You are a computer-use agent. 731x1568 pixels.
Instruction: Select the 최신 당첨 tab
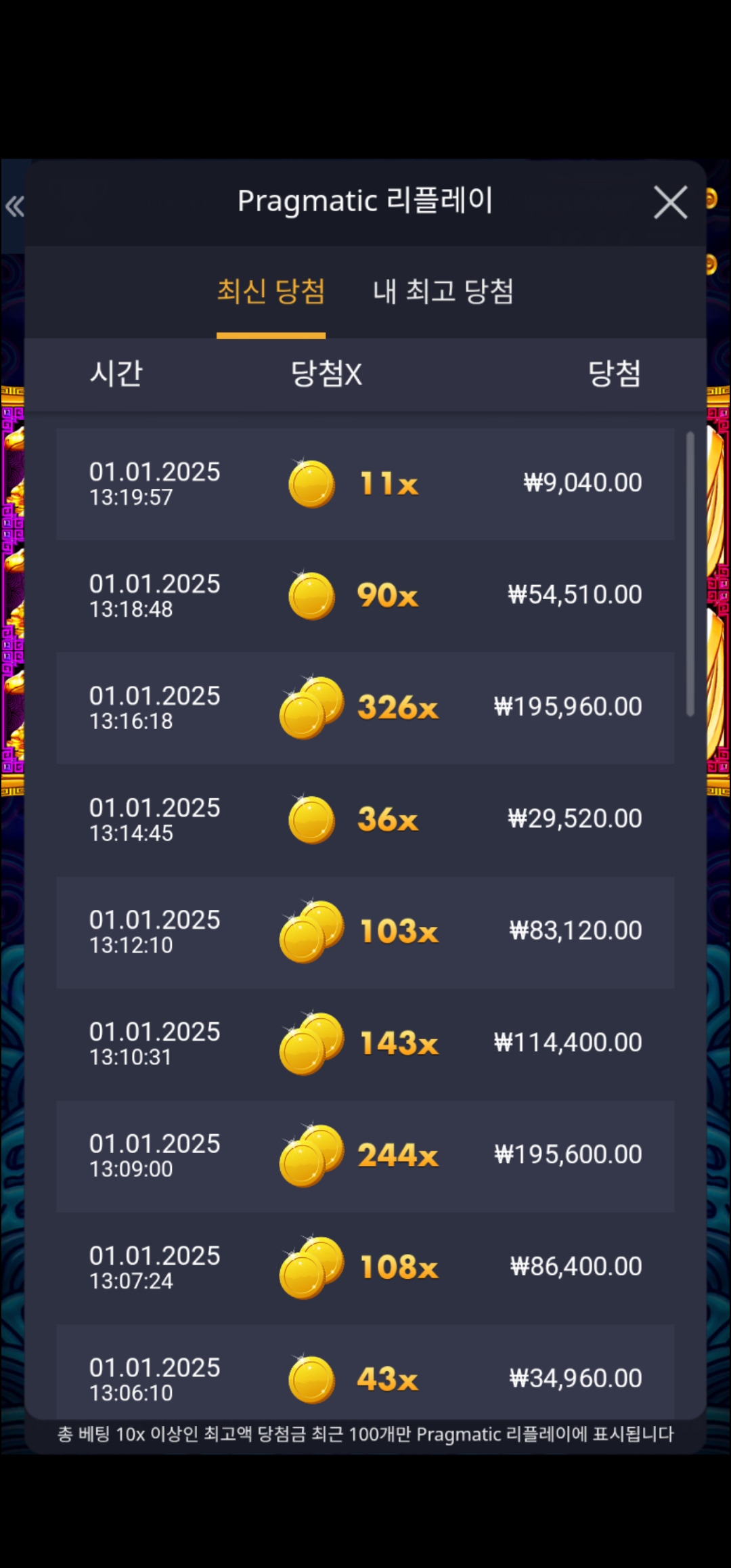click(271, 292)
